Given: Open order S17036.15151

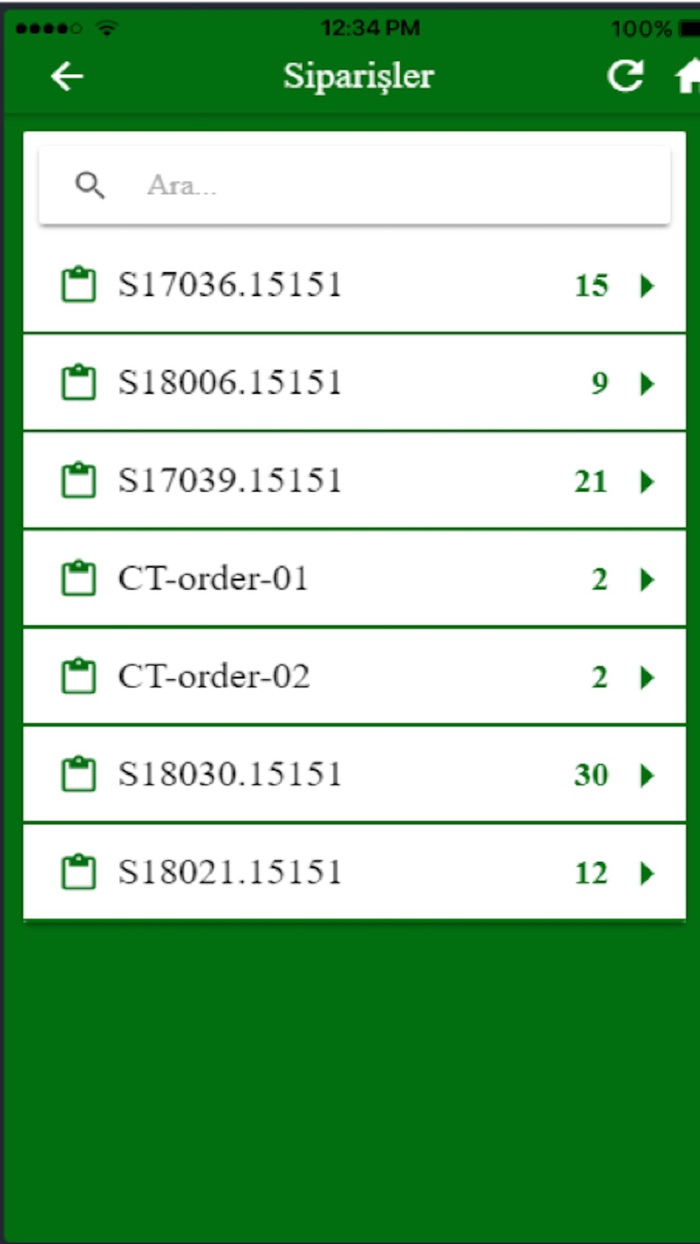Looking at the screenshot, I should tap(354, 286).
